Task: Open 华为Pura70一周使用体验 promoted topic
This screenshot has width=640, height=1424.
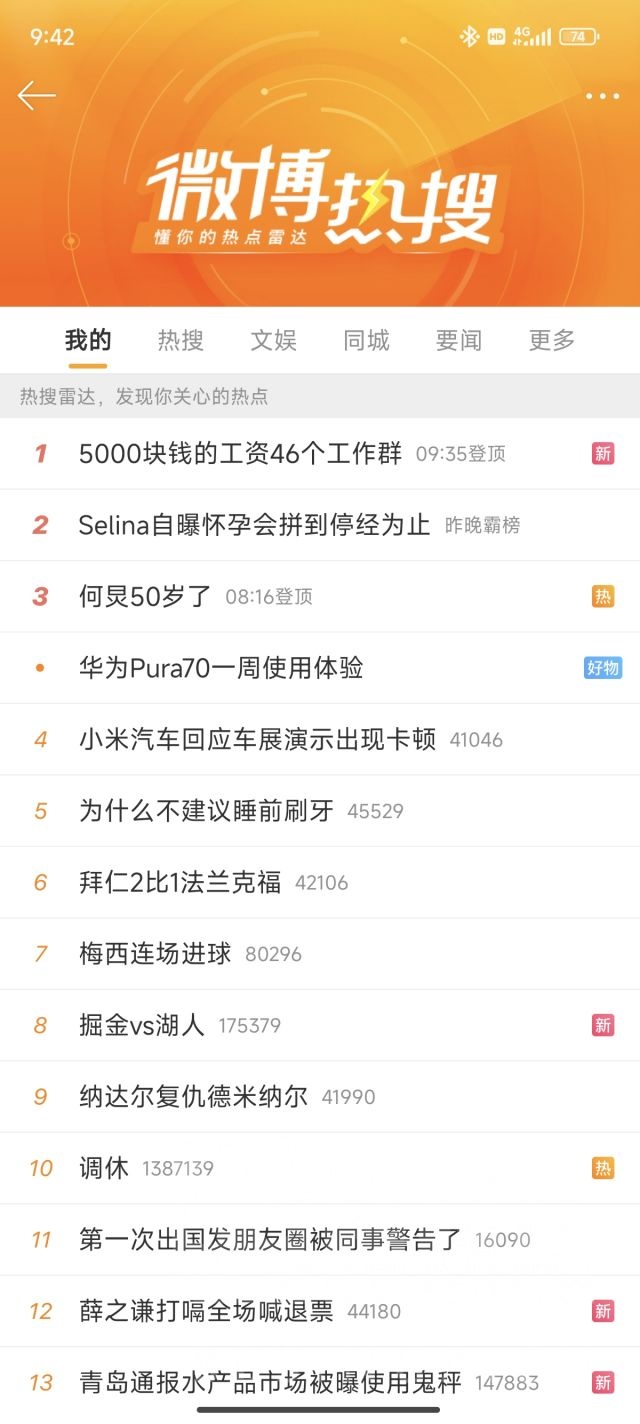Action: tap(221, 668)
